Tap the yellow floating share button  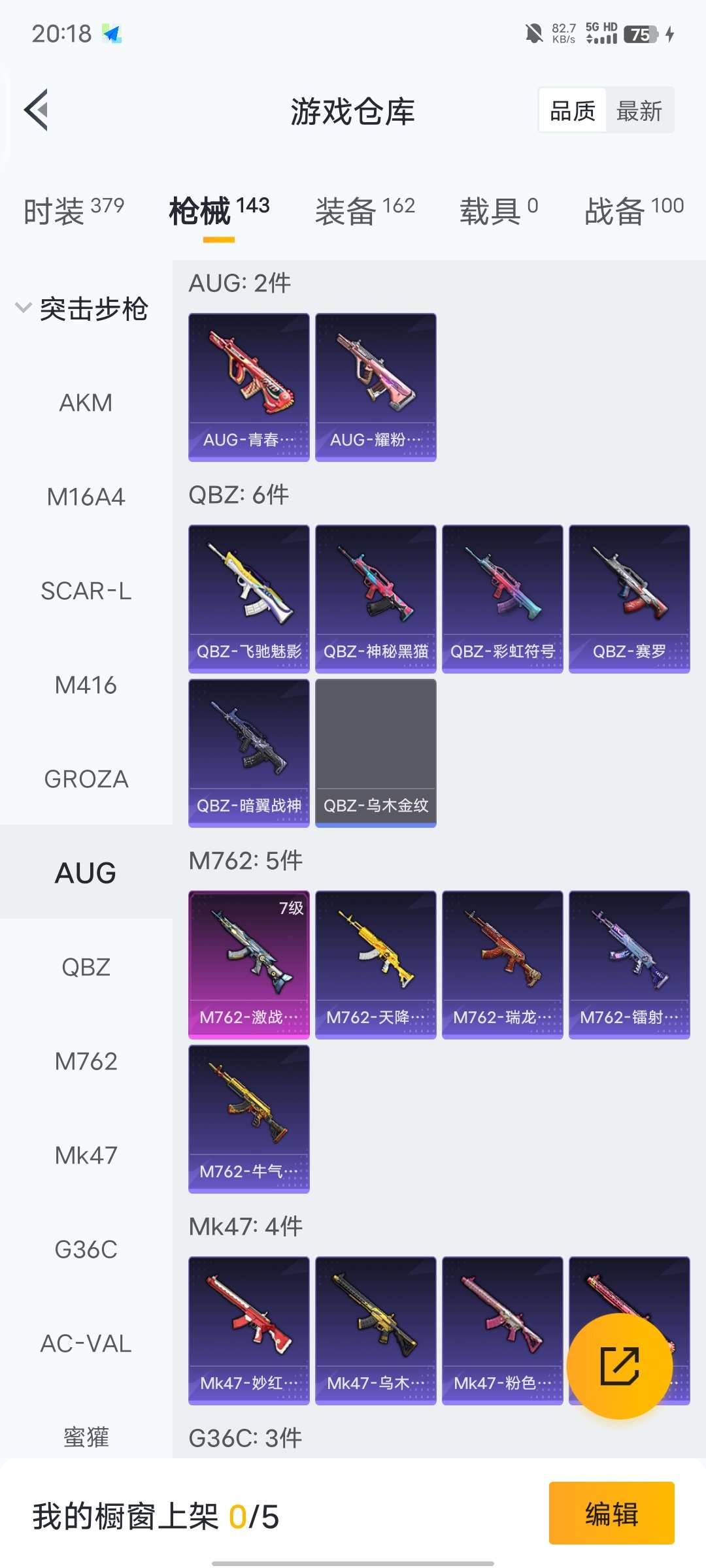619,1366
